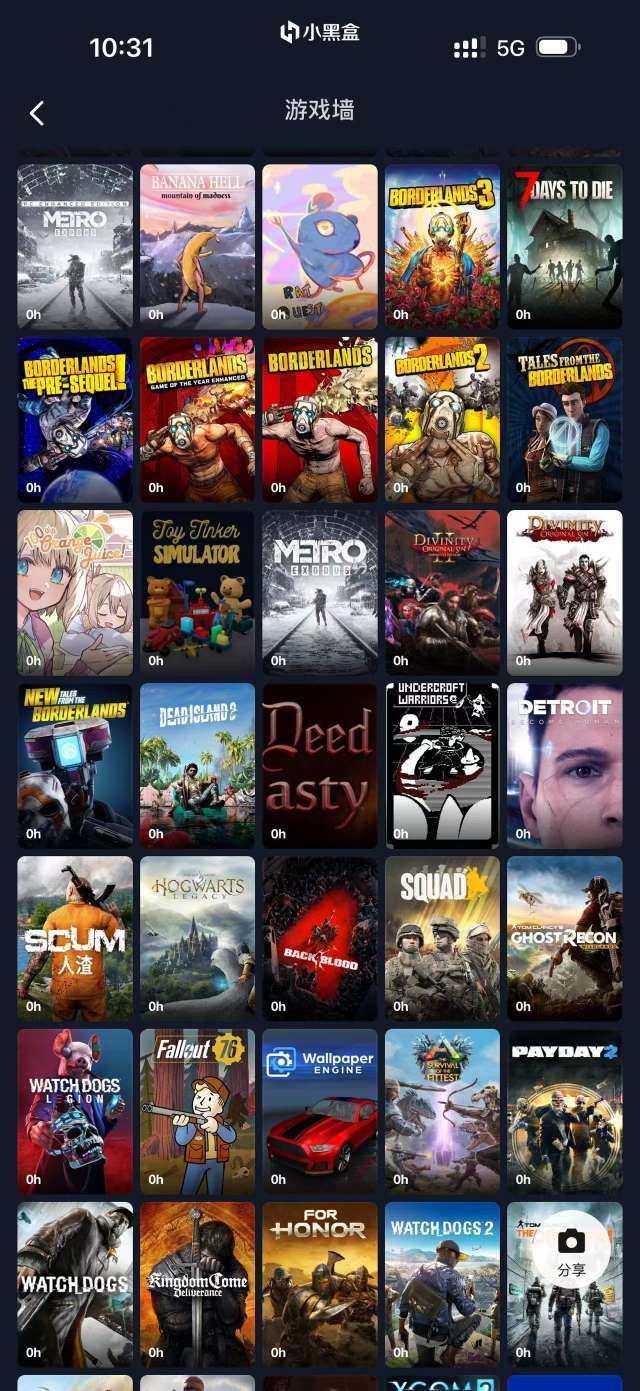Open the SCUM game tile

click(75, 938)
